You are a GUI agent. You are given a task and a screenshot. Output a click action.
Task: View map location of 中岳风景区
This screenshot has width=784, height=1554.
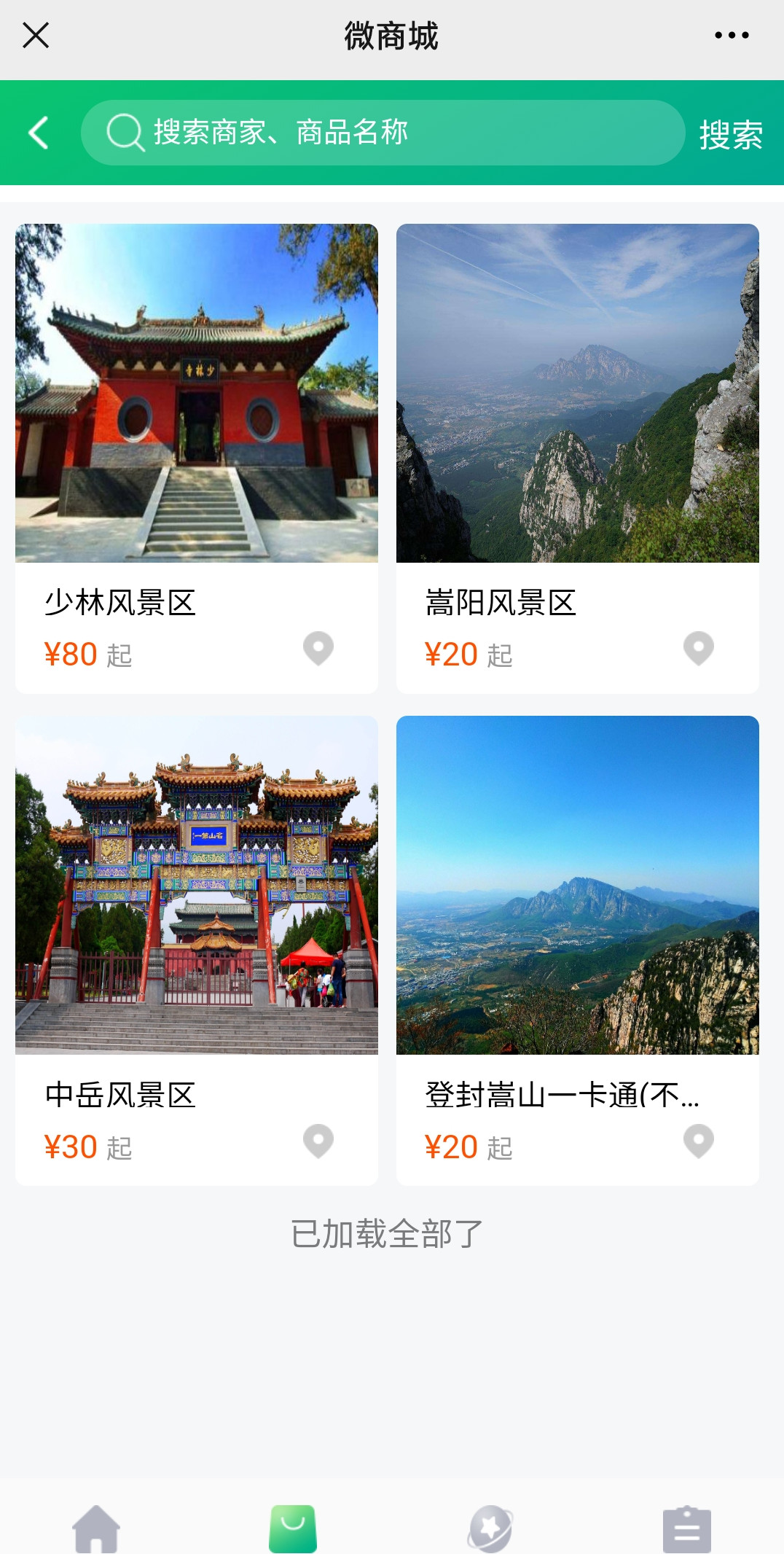click(x=318, y=1141)
